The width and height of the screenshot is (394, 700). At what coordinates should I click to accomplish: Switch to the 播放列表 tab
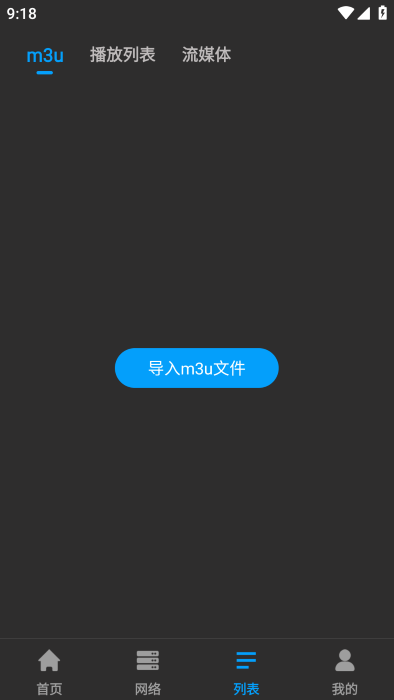[x=123, y=55]
